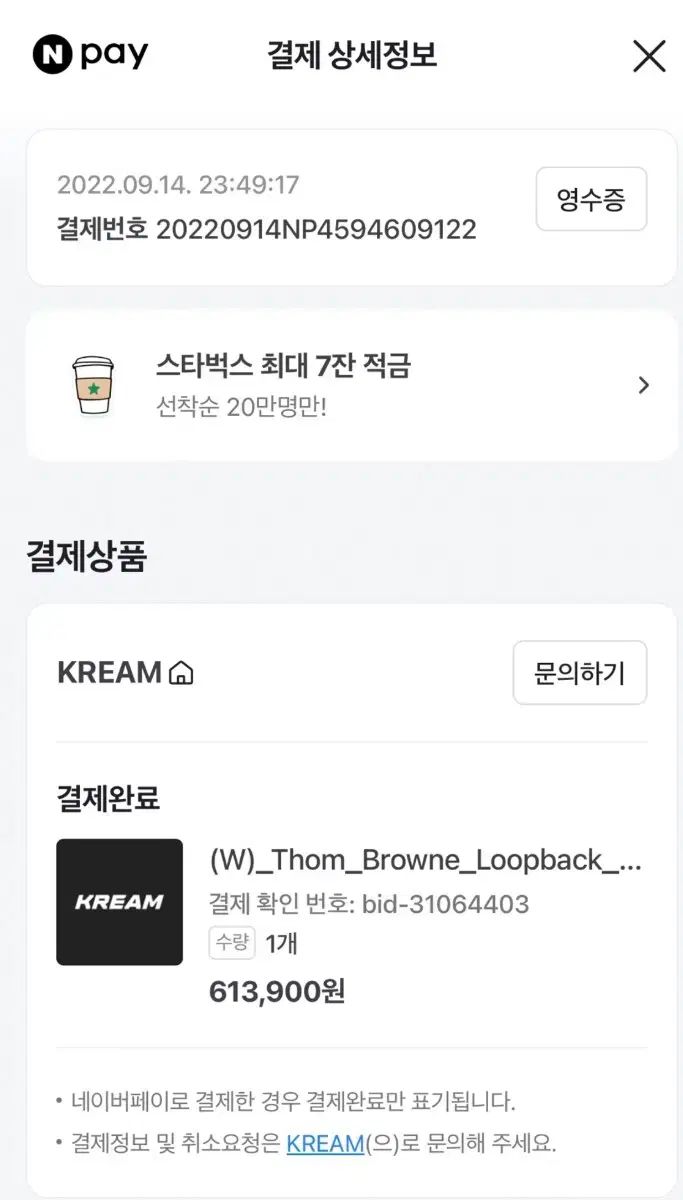Open the Thom Browne Loopback product item
This screenshot has width=683, height=1200.
pyautogui.click(x=424, y=860)
